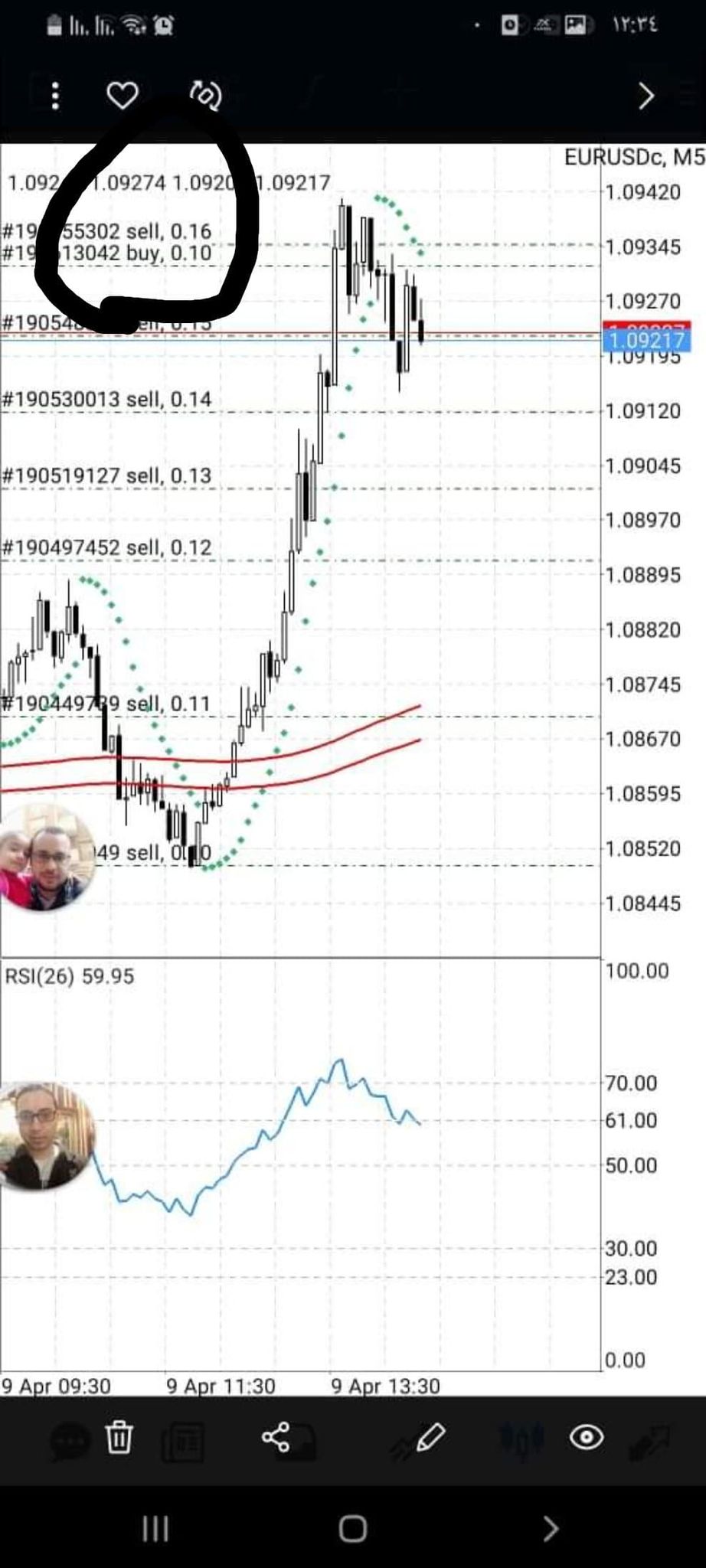Open the recent apps view

pos(156,1529)
